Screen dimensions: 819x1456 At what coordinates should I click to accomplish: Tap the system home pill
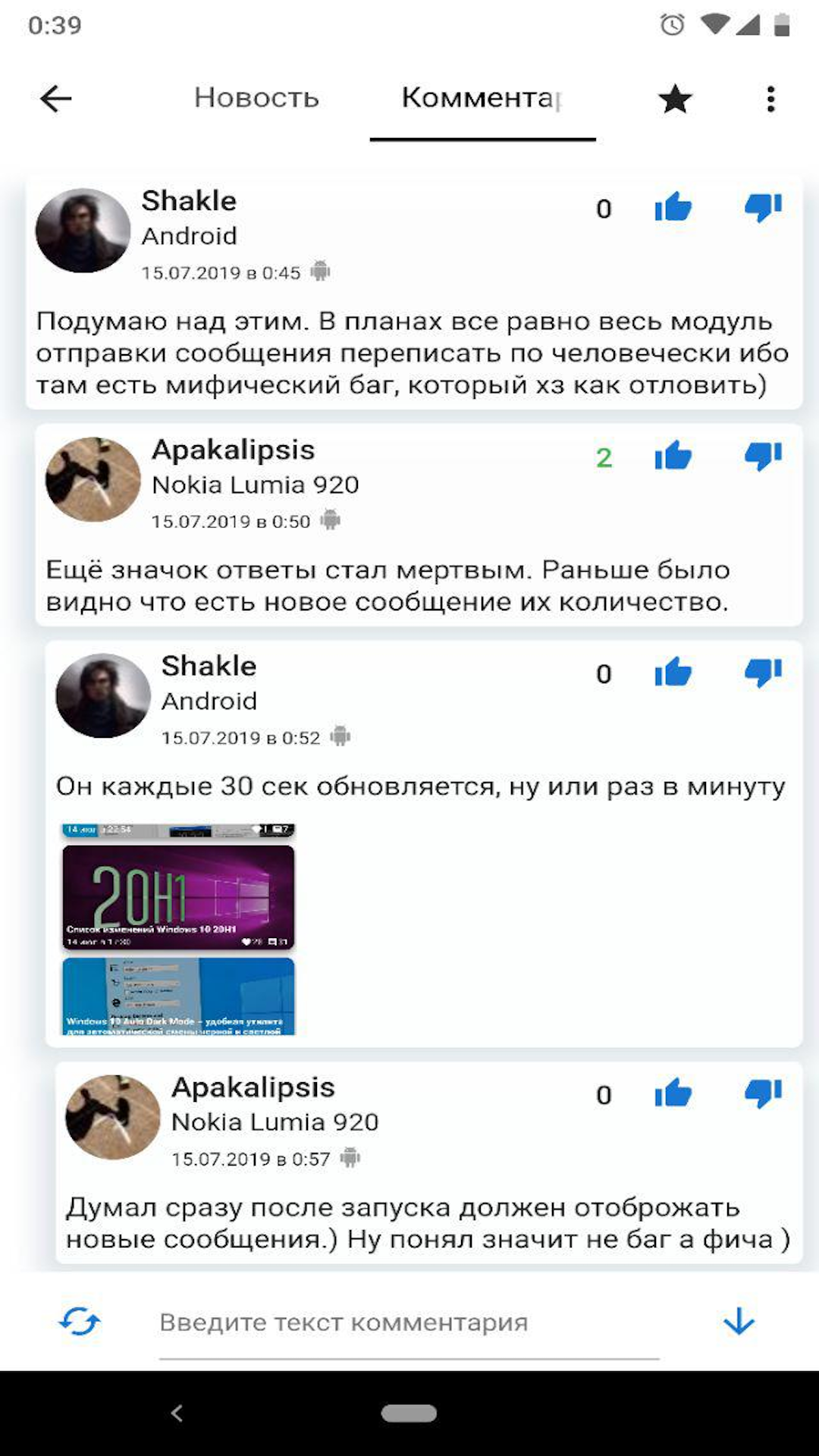click(x=409, y=1413)
